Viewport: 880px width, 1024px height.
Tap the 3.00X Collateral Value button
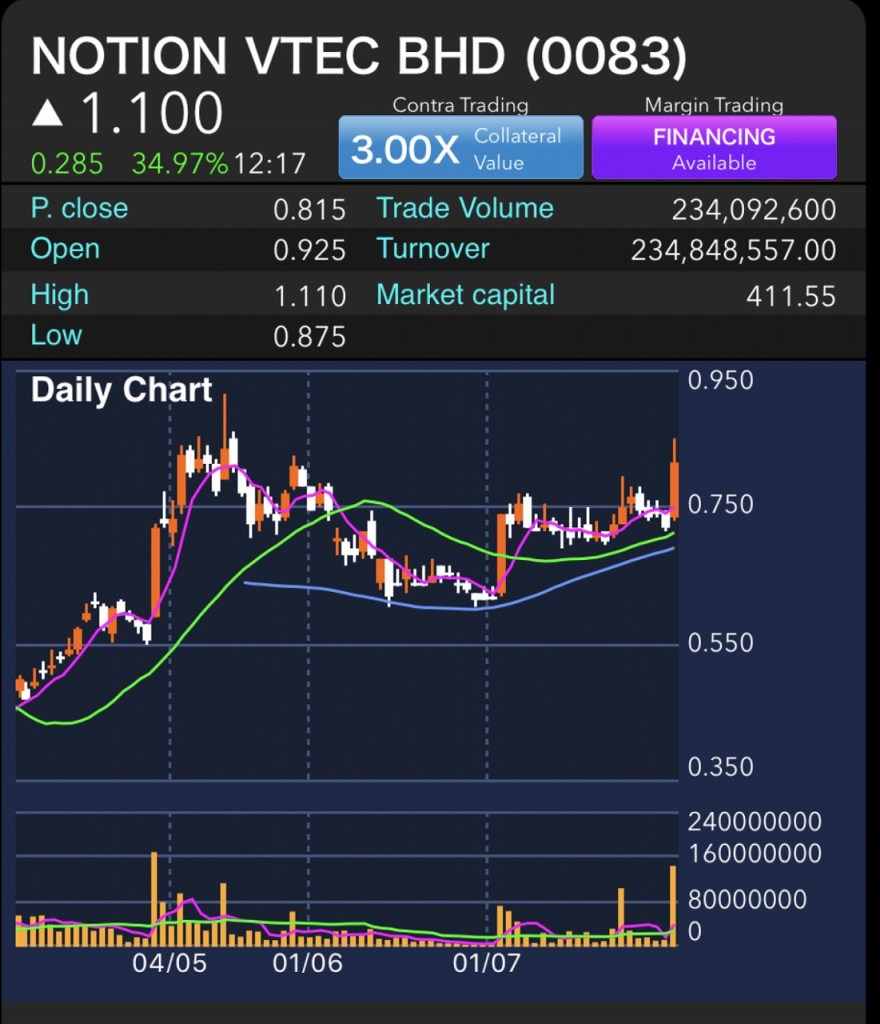pyautogui.click(x=460, y=148)
